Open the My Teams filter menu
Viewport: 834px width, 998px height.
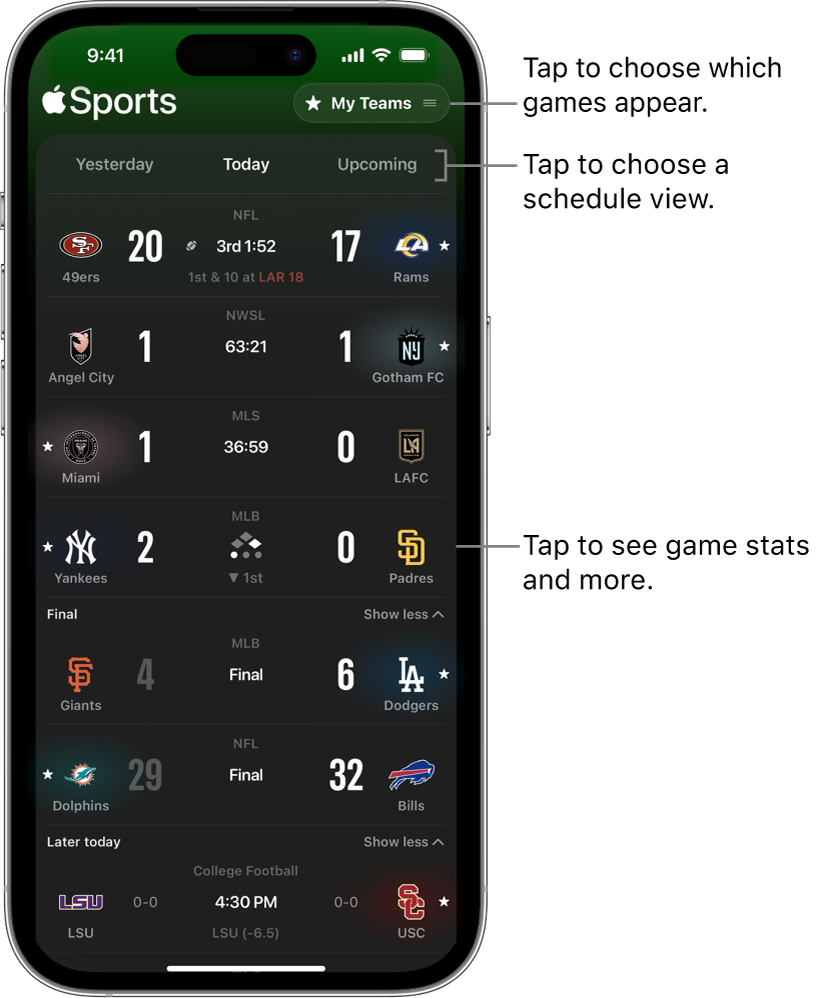click(x=371, y=103)
